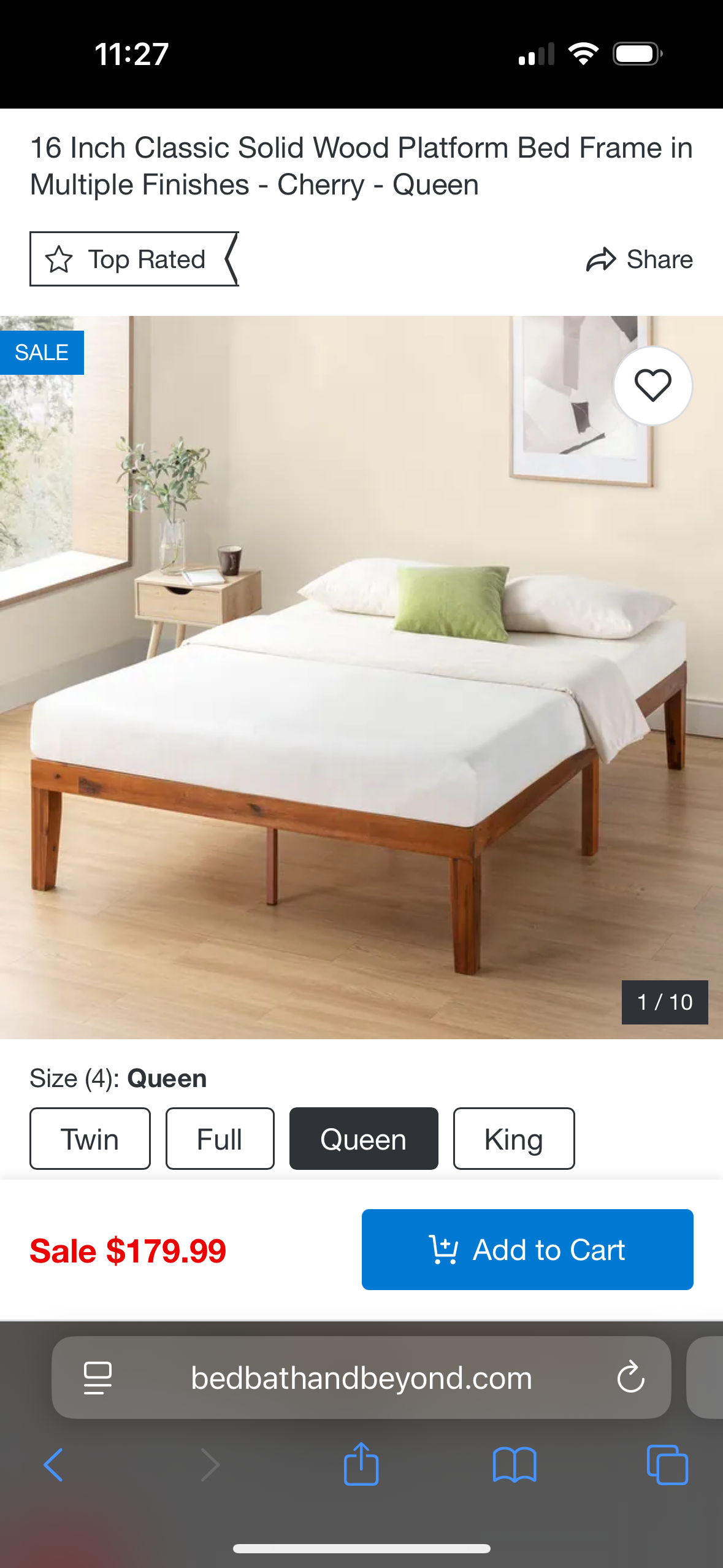Image resolution: width=723 pixels, height=1568 pixels.
Task: Tap the Top Rated badge
Action: pos(134,259)
